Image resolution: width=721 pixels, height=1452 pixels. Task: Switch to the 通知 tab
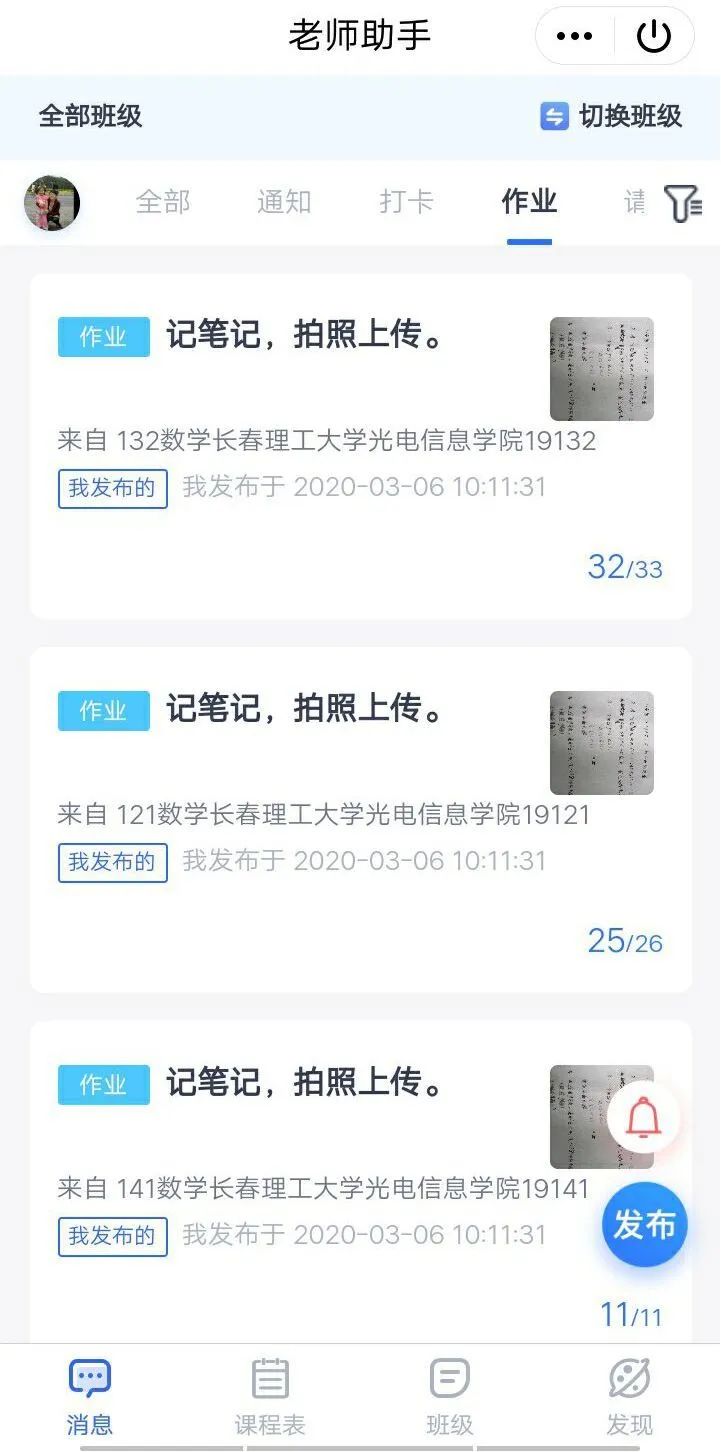click(x=284, y=202)
